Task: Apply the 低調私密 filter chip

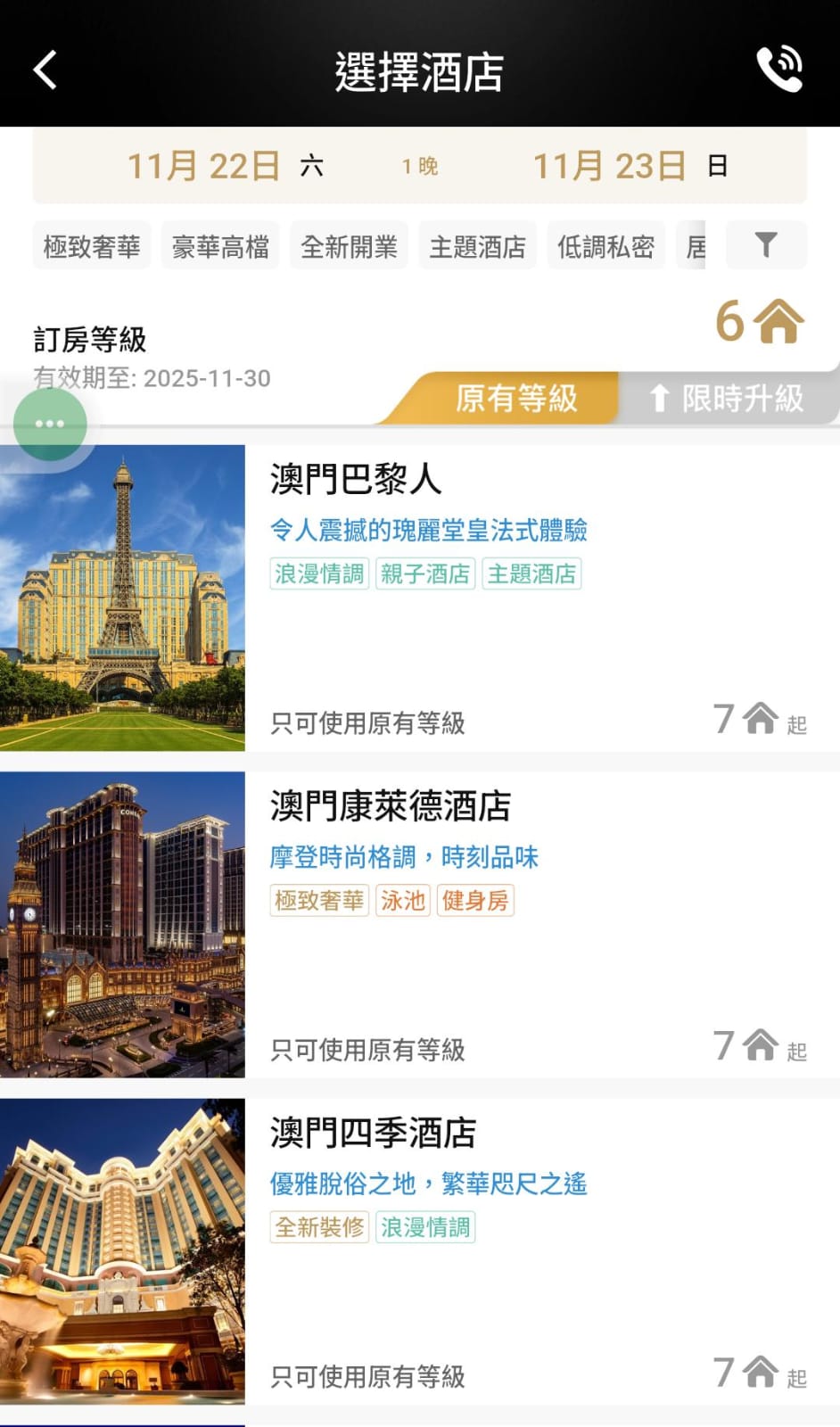Action: click(x=605, y=246)
